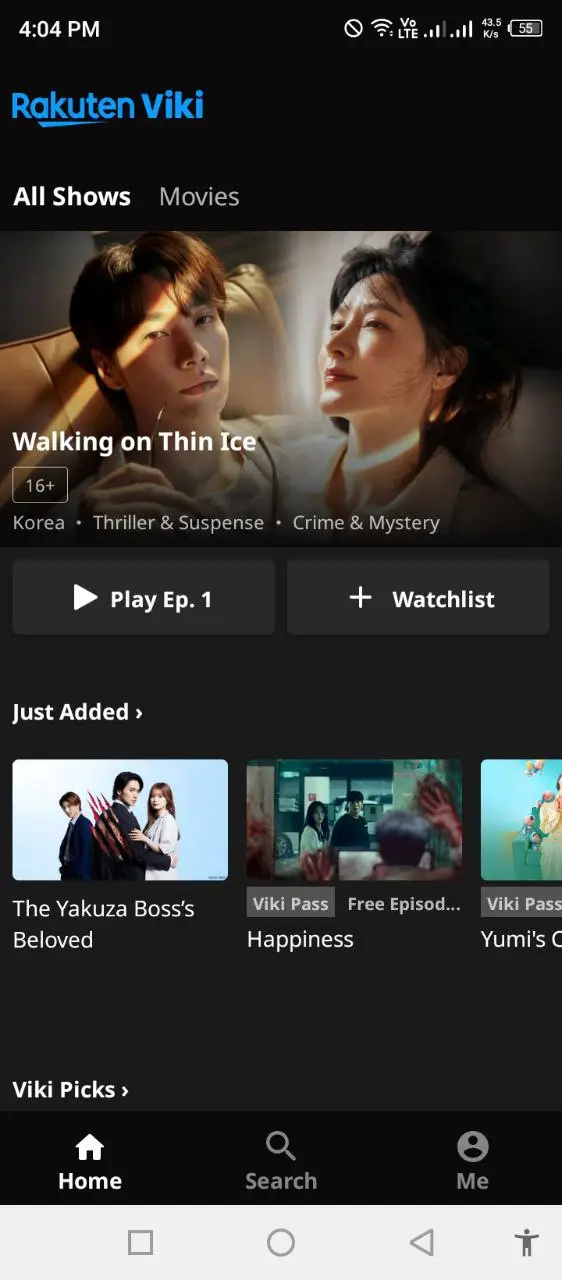Expand the Viki Picks section
The image size is (562, 1280).
coord(71,1090)
